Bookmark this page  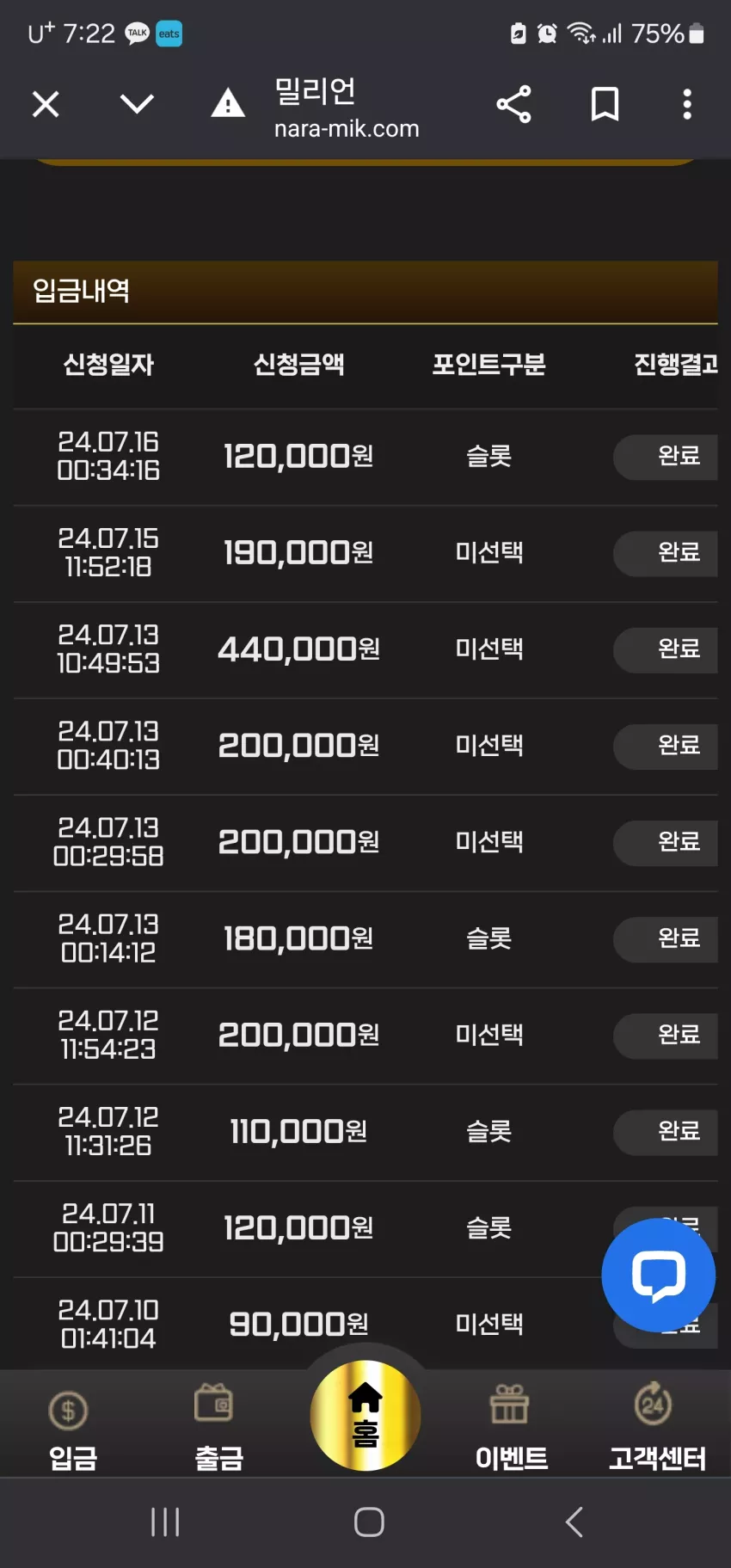(x=605, y=105)
